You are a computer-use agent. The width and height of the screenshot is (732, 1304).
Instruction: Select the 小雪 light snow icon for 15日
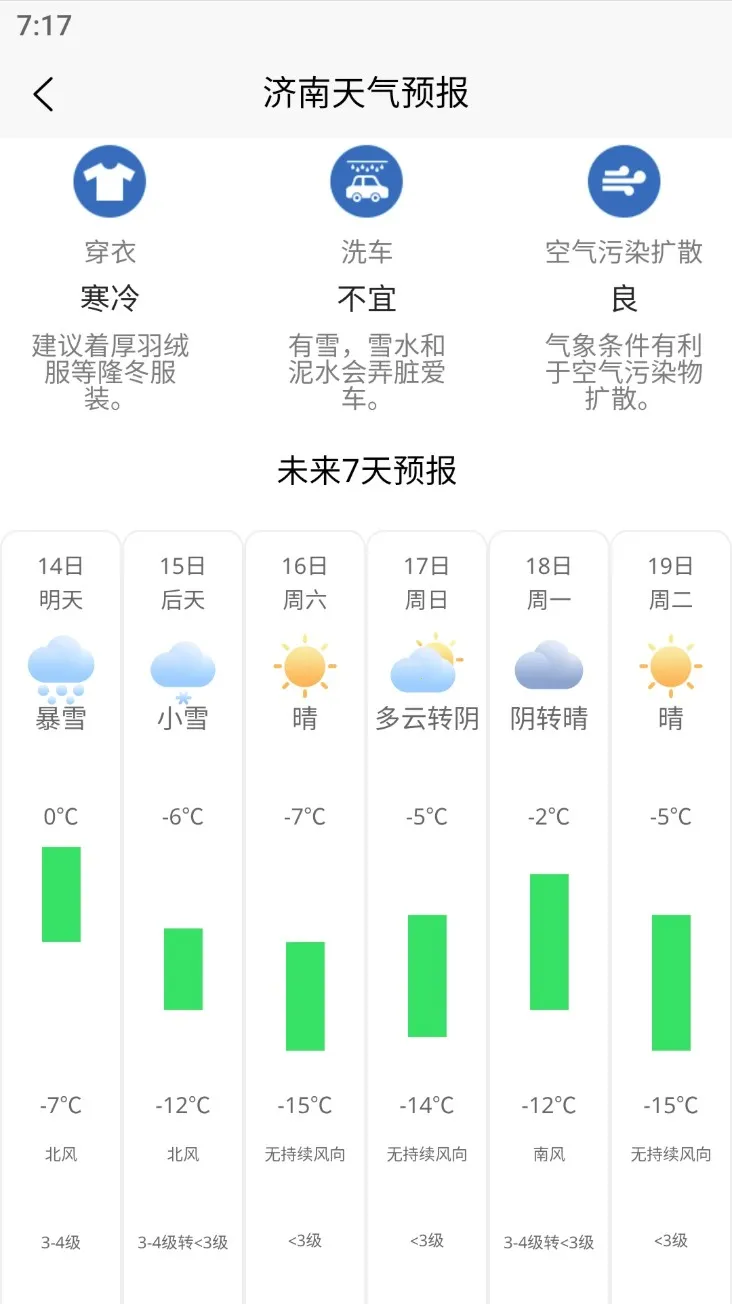183,663
